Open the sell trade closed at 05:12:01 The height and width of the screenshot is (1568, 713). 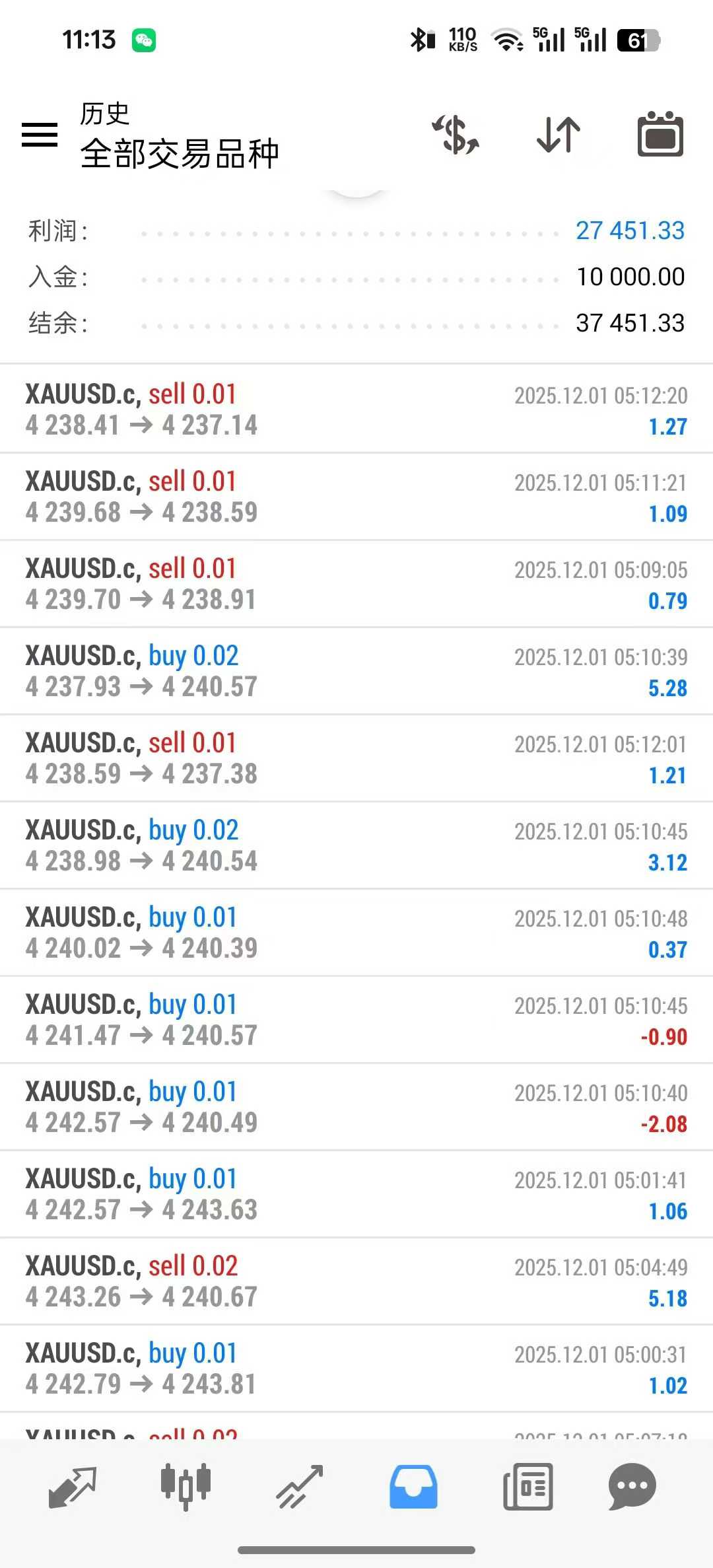(356, 758)
